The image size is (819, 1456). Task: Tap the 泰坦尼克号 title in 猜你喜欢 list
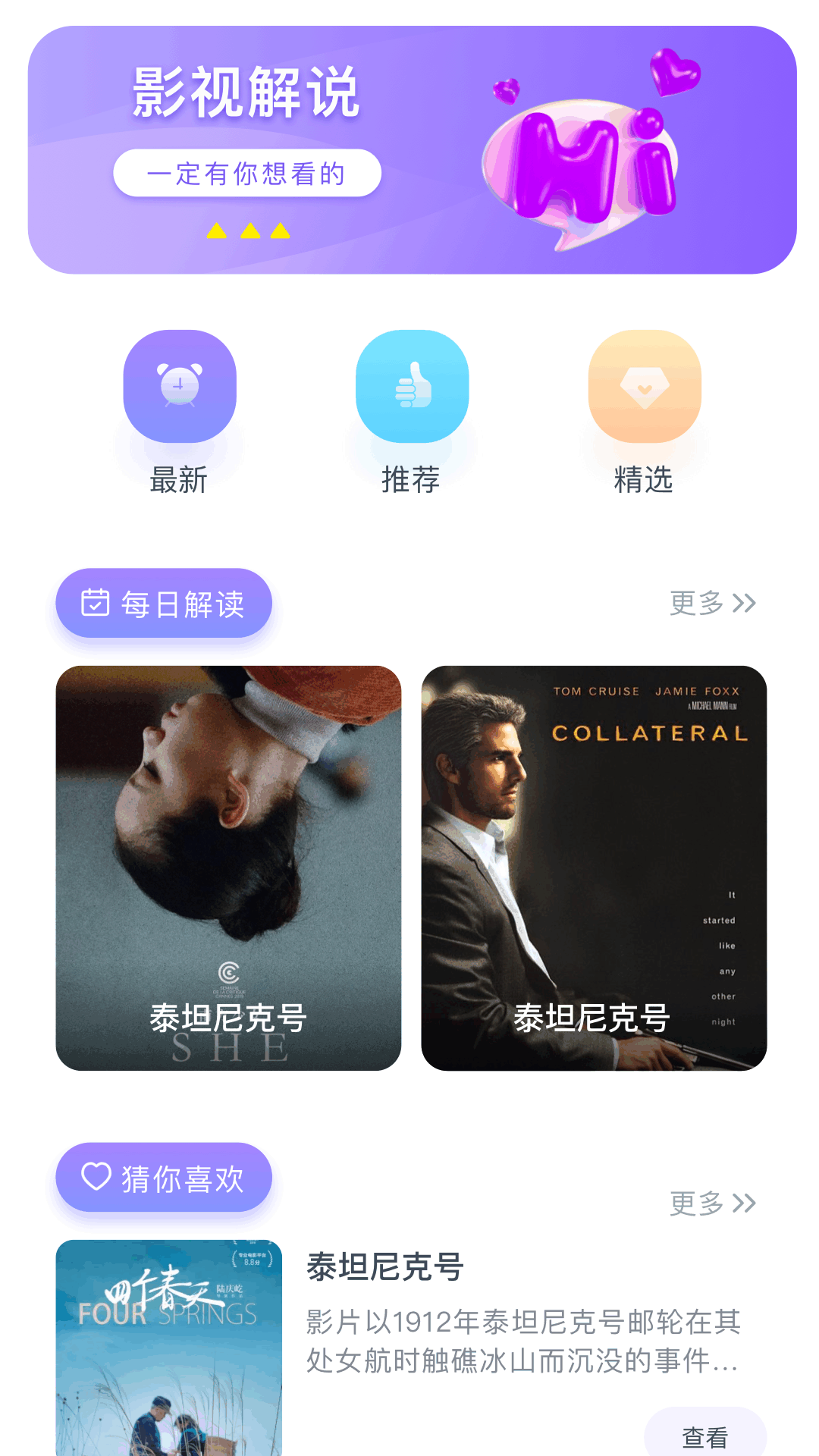[385, 1265]
